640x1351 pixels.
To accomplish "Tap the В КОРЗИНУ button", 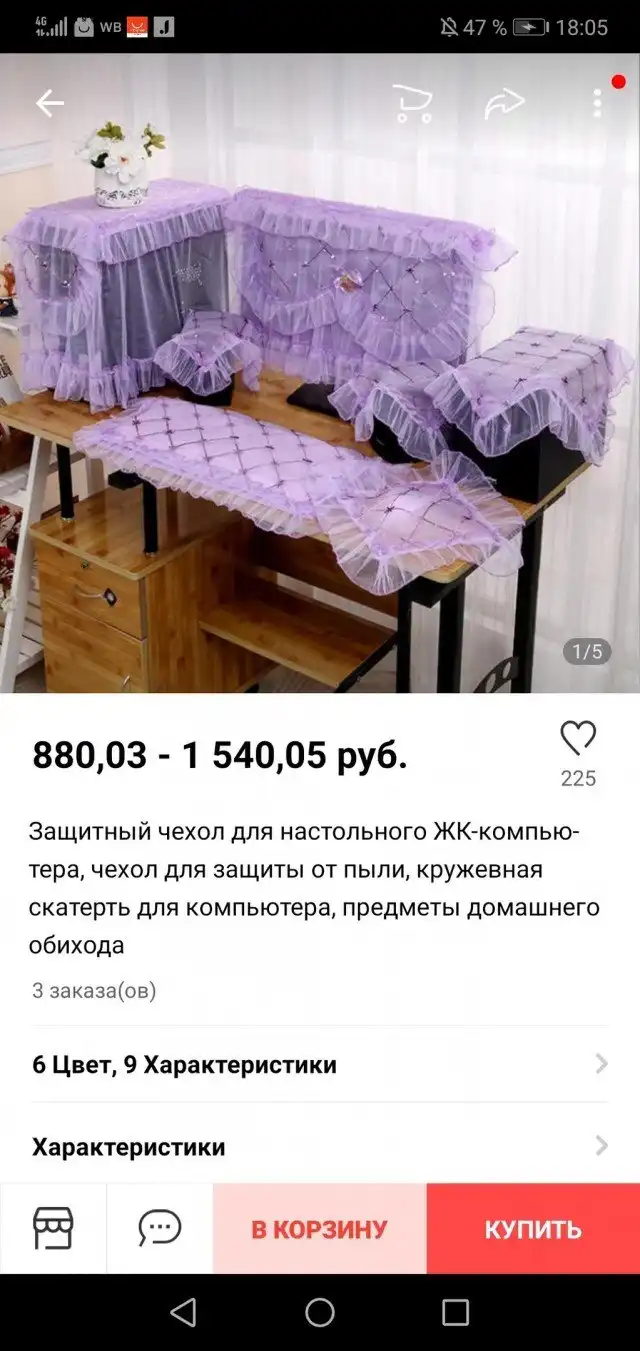I will 319,1229.
